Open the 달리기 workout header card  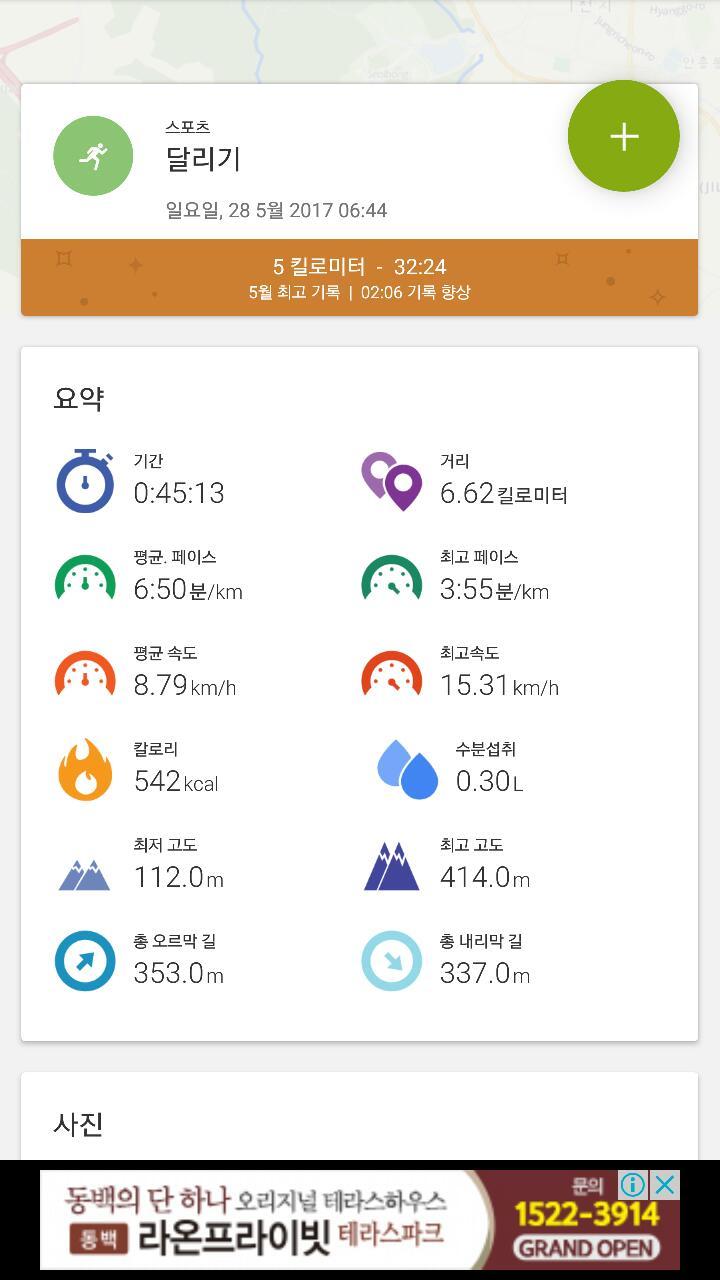pos(300,165)
